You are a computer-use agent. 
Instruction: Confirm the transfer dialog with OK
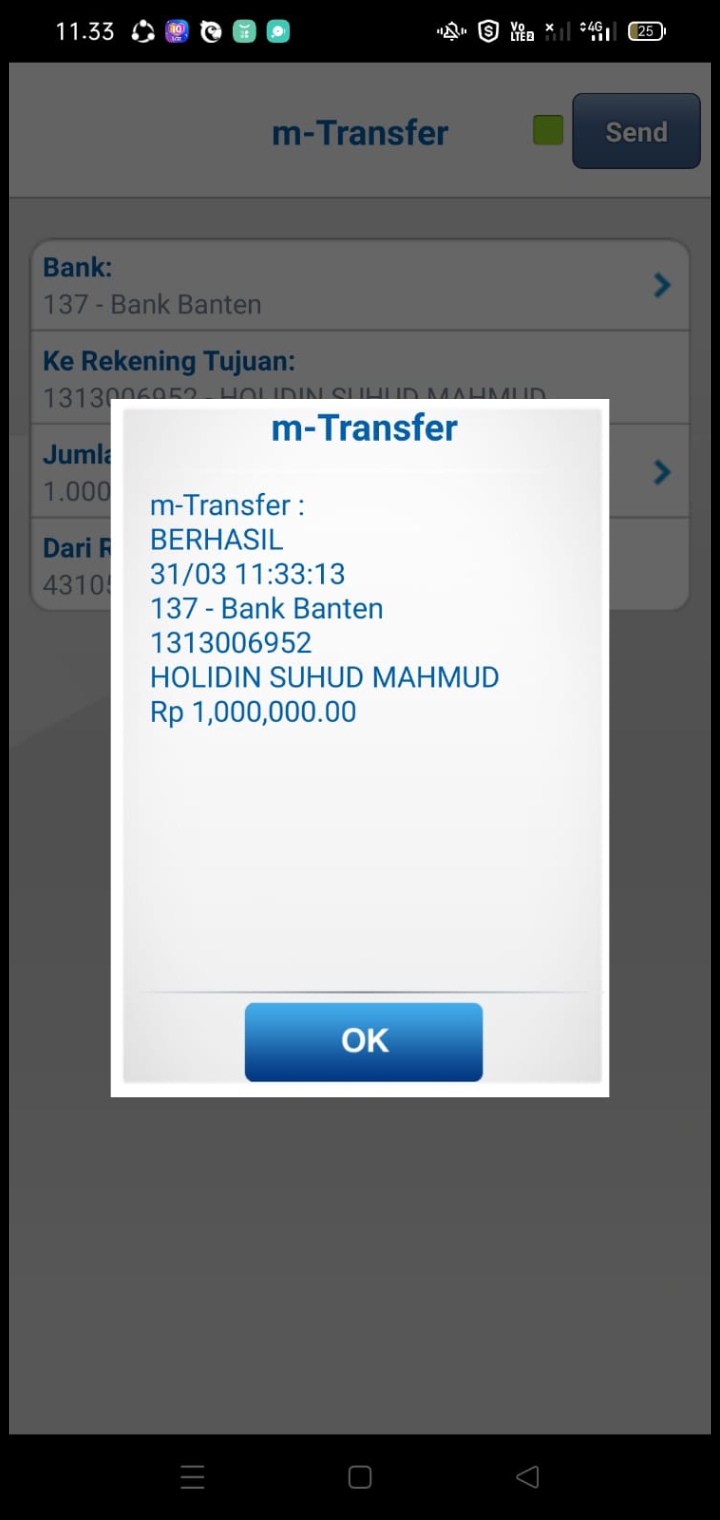(x=363, y=1041)
